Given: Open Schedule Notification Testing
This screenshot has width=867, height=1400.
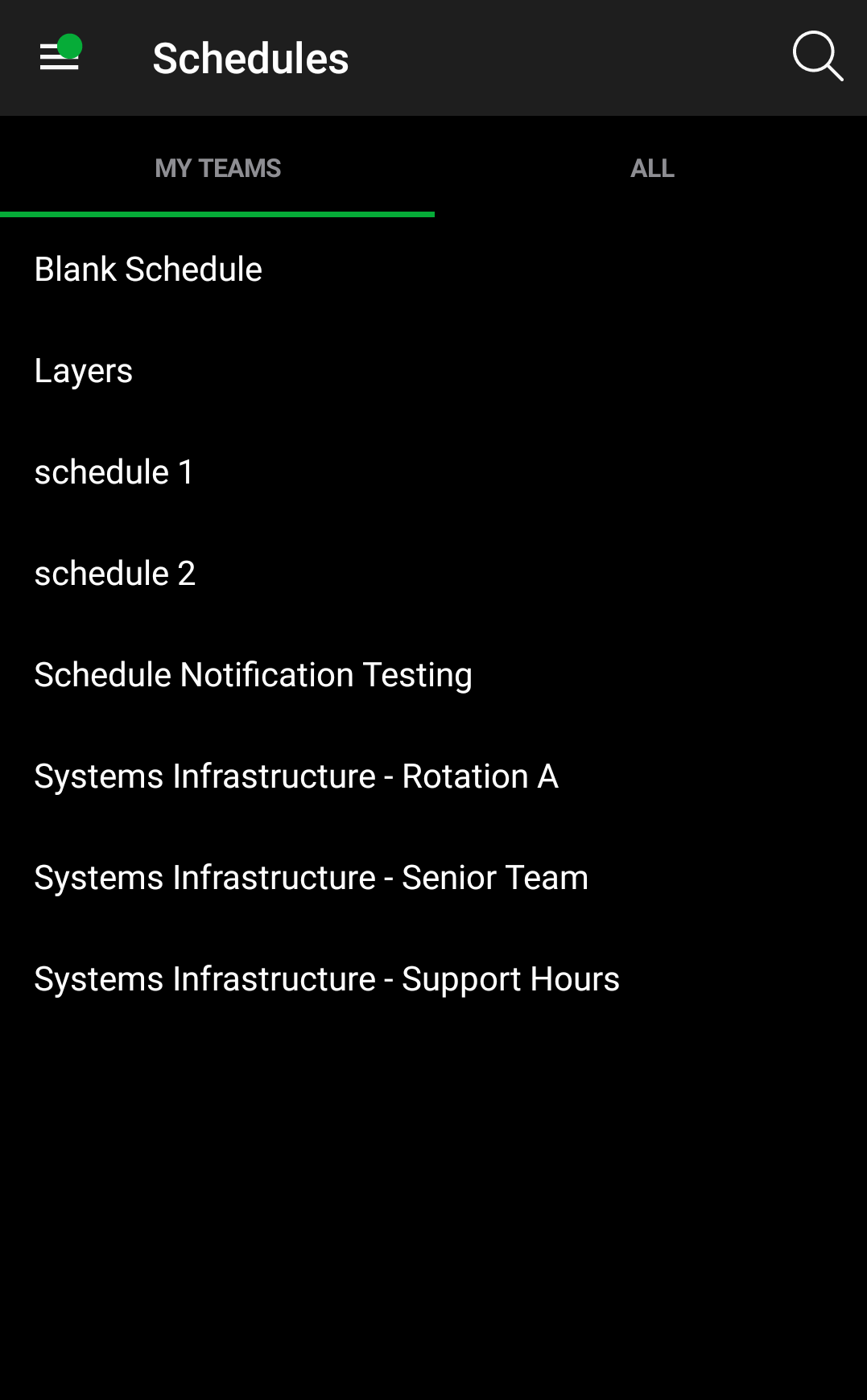Looking at the screenshot, I should pos(253,675).
